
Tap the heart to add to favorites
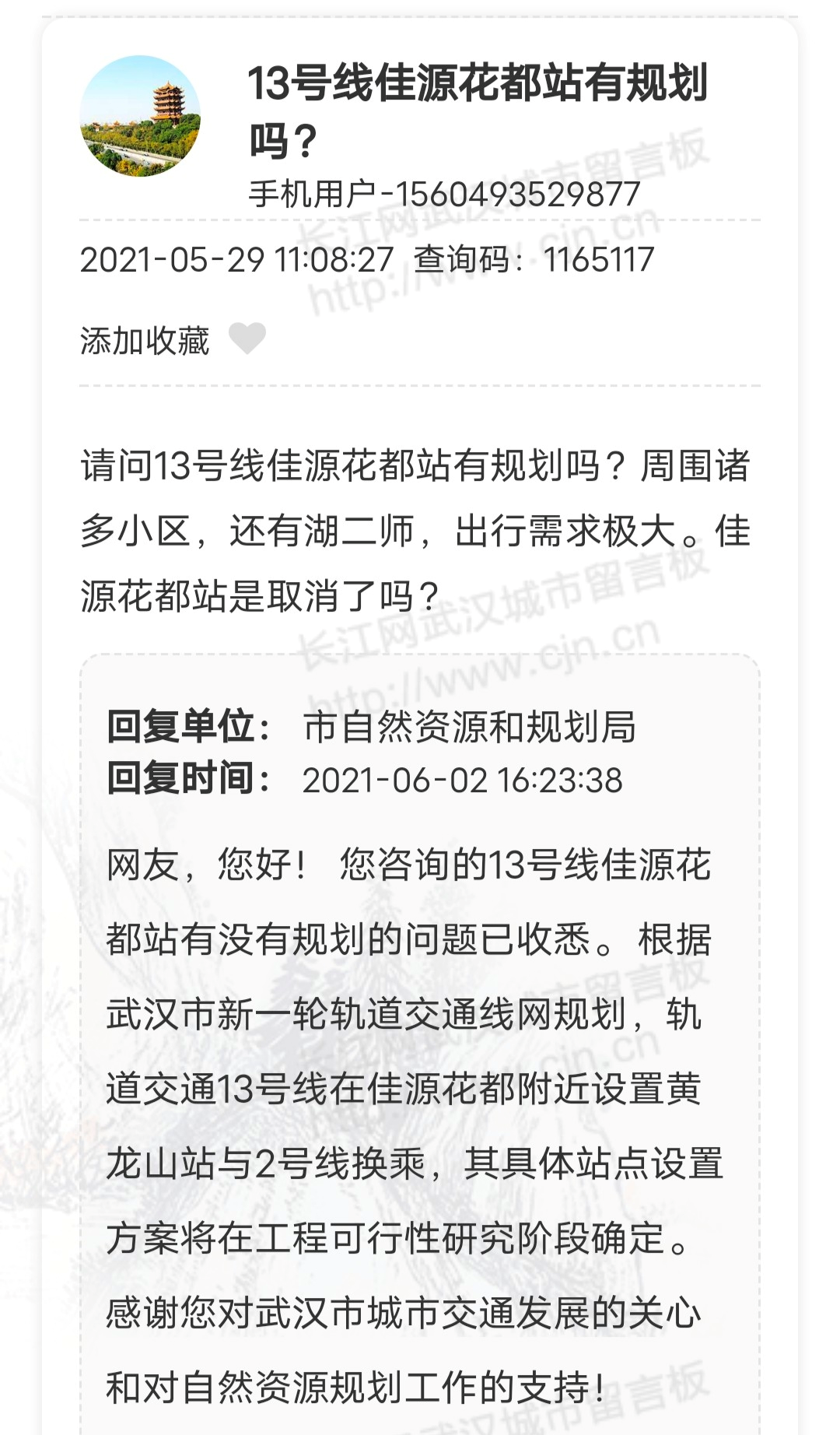pos(247,339)
